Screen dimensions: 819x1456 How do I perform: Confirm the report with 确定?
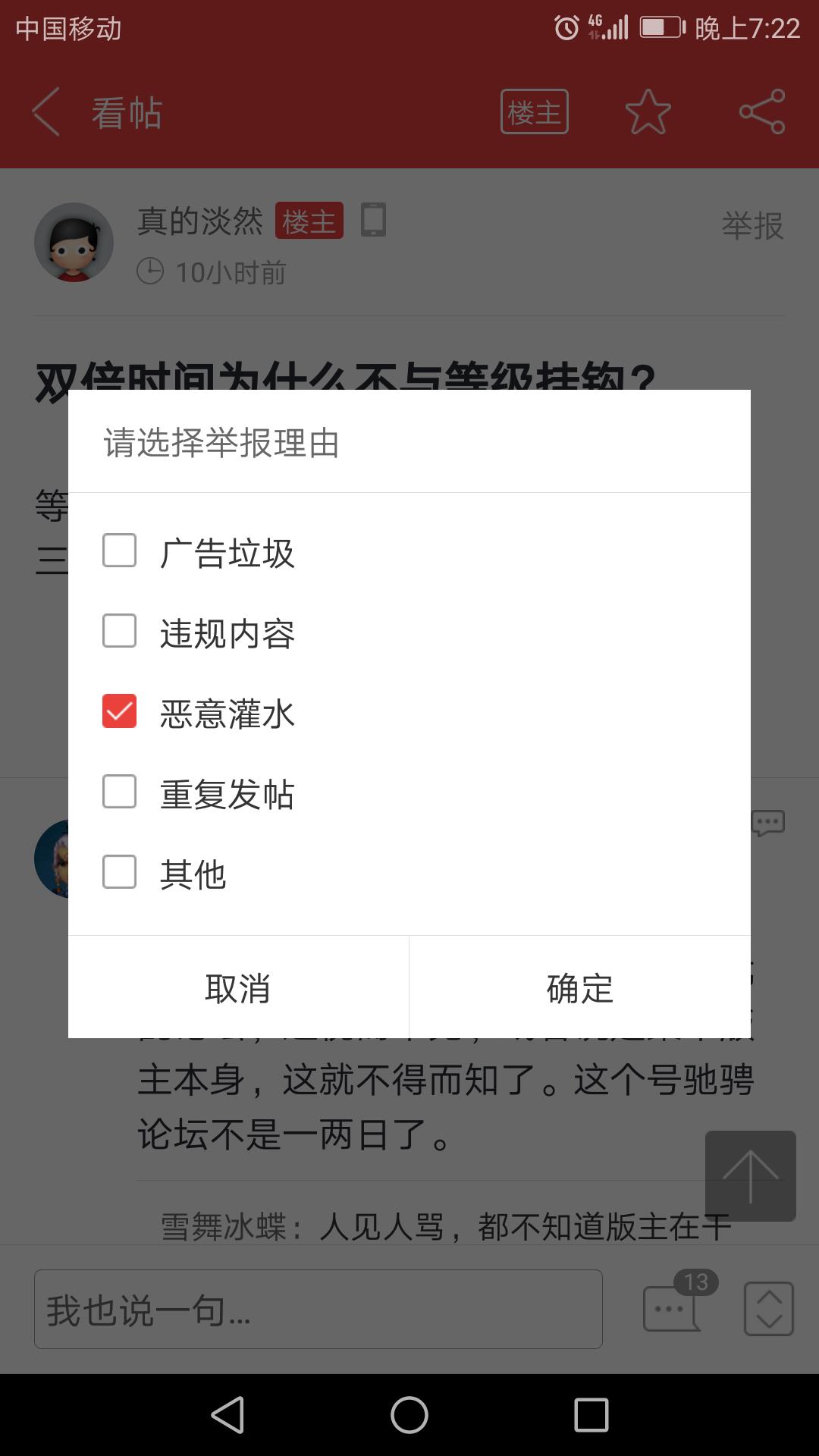(x=580, y=987)
